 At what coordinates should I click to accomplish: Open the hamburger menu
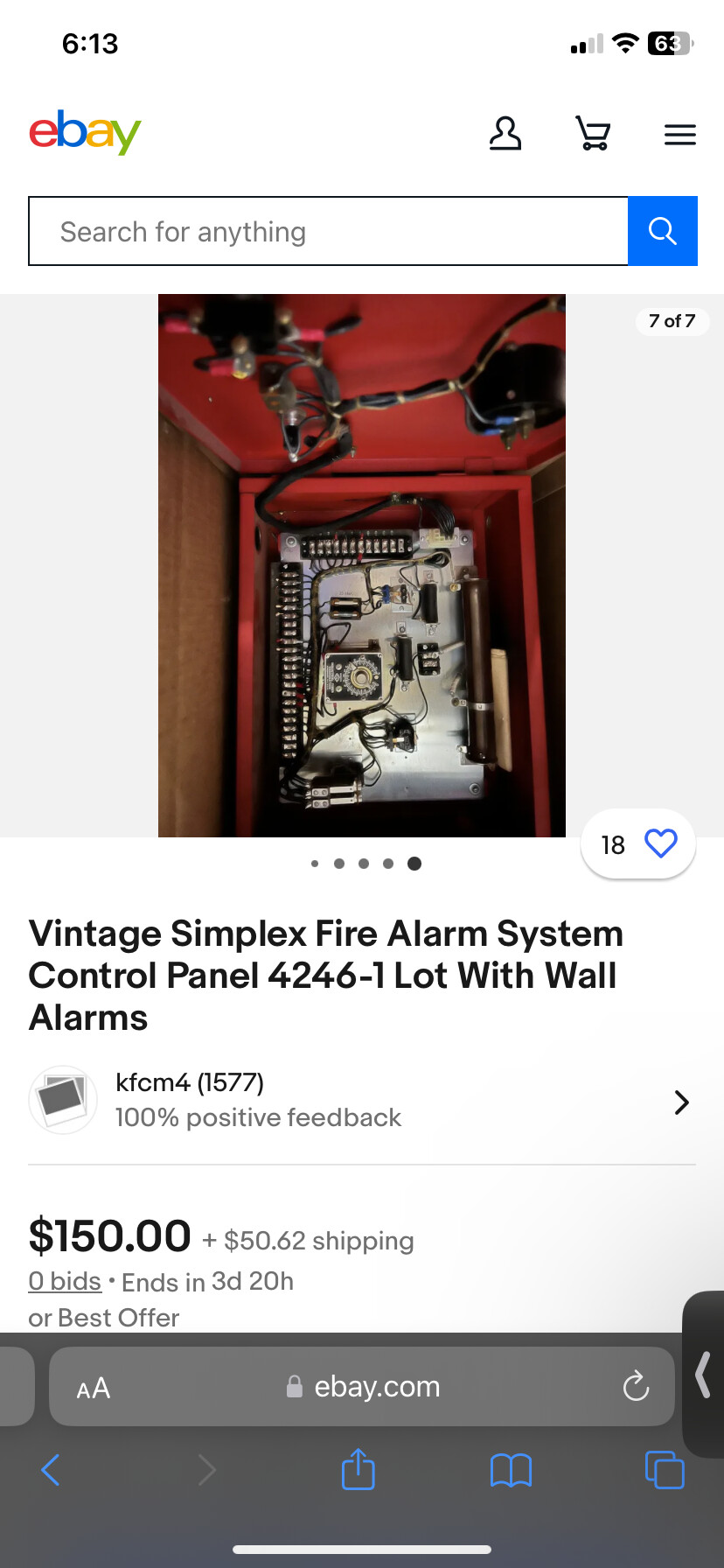click(x=679, y=135)
